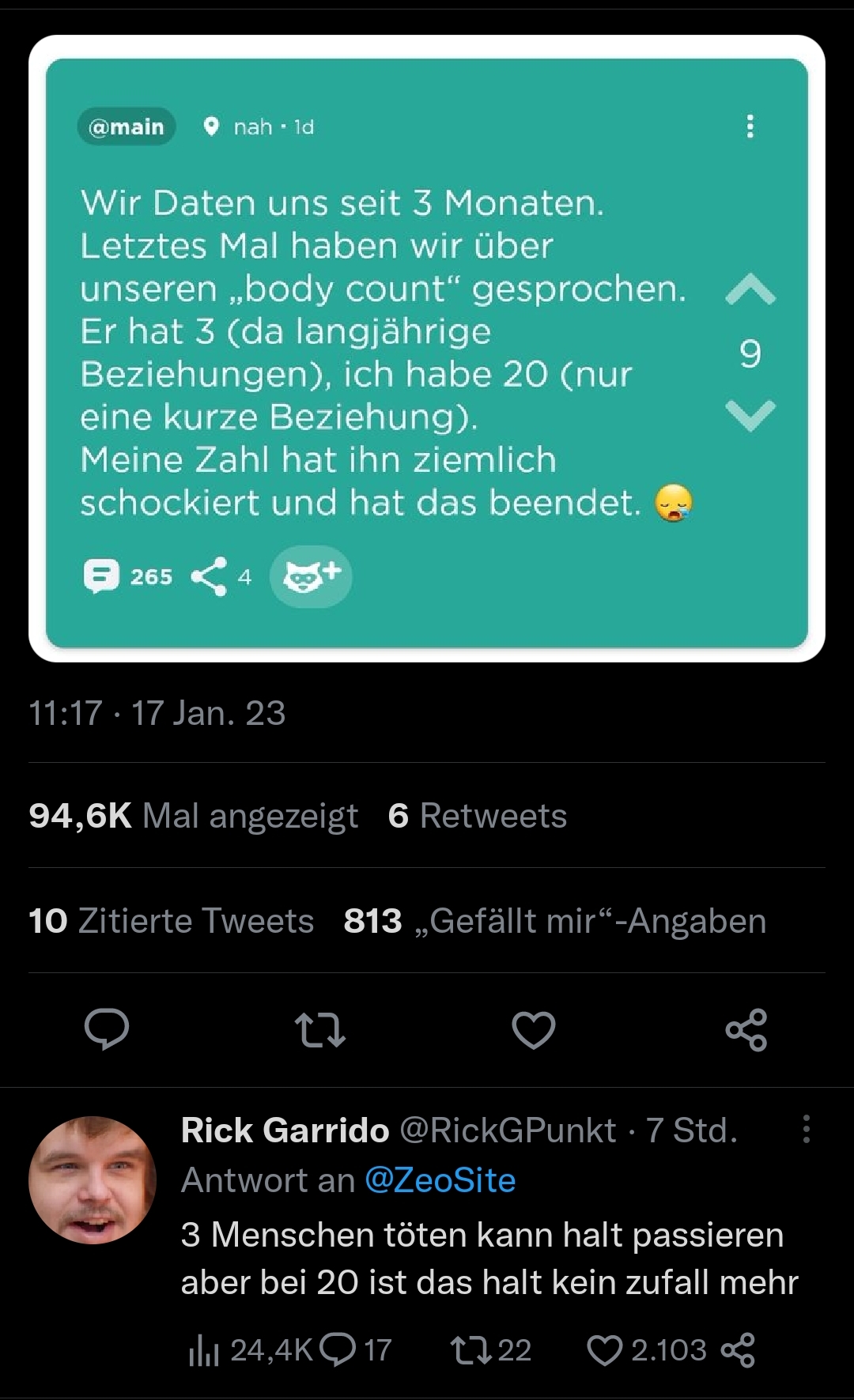854x1400 pixels.
Task: Retweet the main tweet
Action: pos(319,1031)
